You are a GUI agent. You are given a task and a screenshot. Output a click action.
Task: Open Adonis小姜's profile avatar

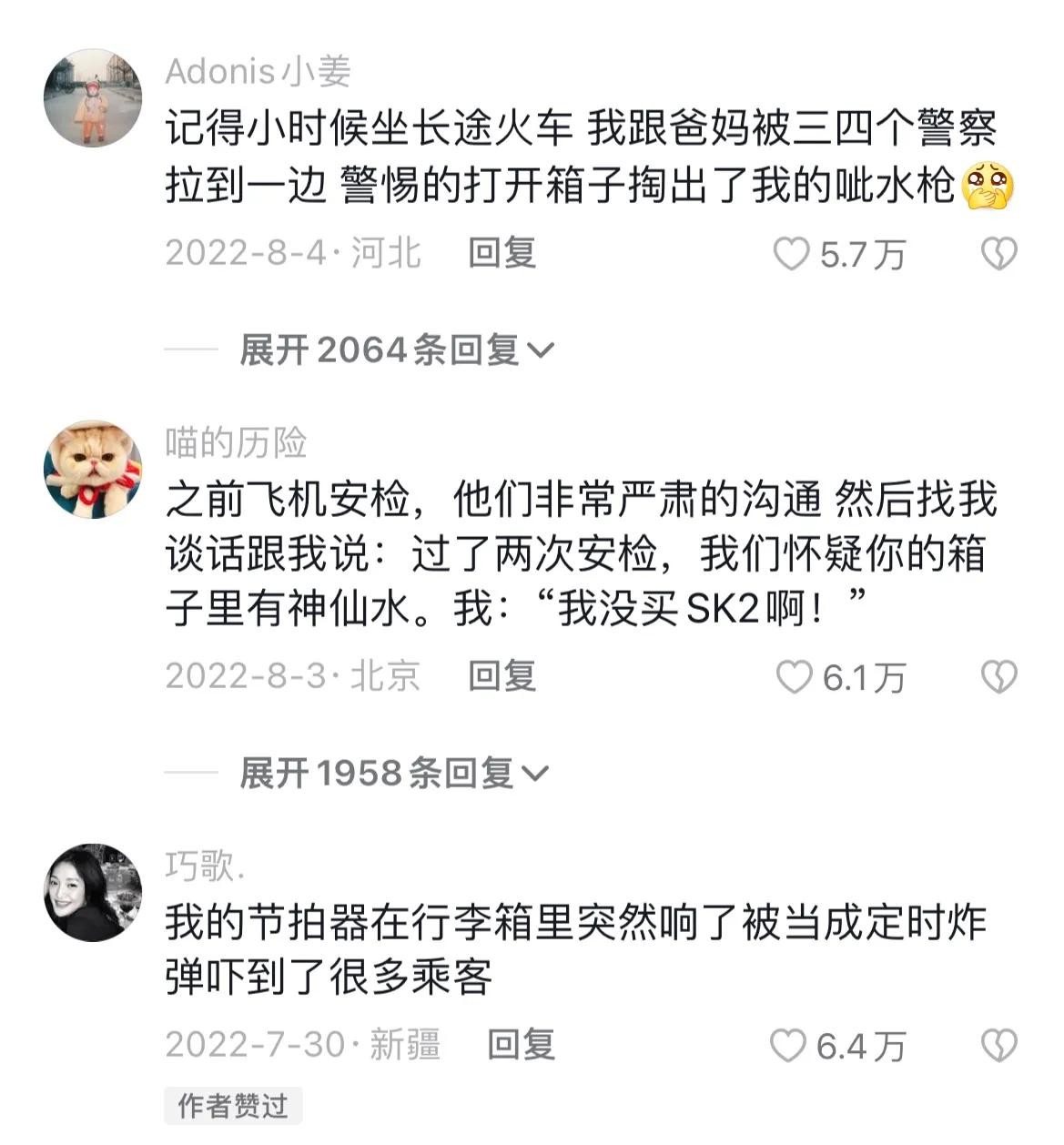coord(93,98)
